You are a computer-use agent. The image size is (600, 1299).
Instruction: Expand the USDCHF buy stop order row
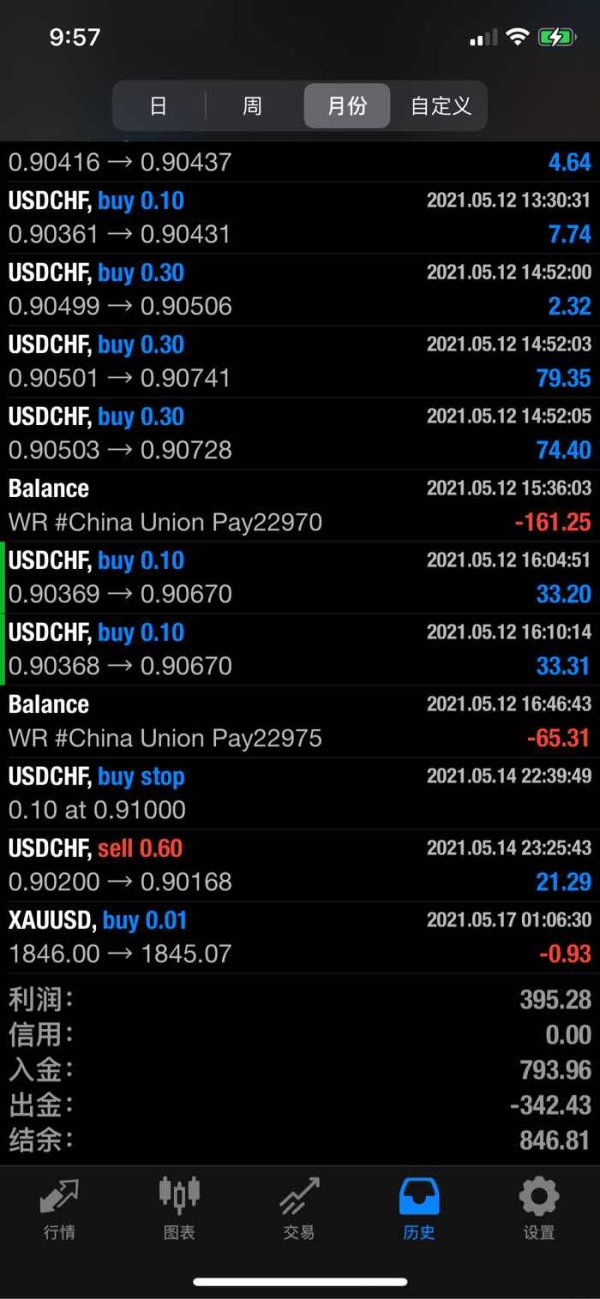pyautogui.click(x=300, y=794)
